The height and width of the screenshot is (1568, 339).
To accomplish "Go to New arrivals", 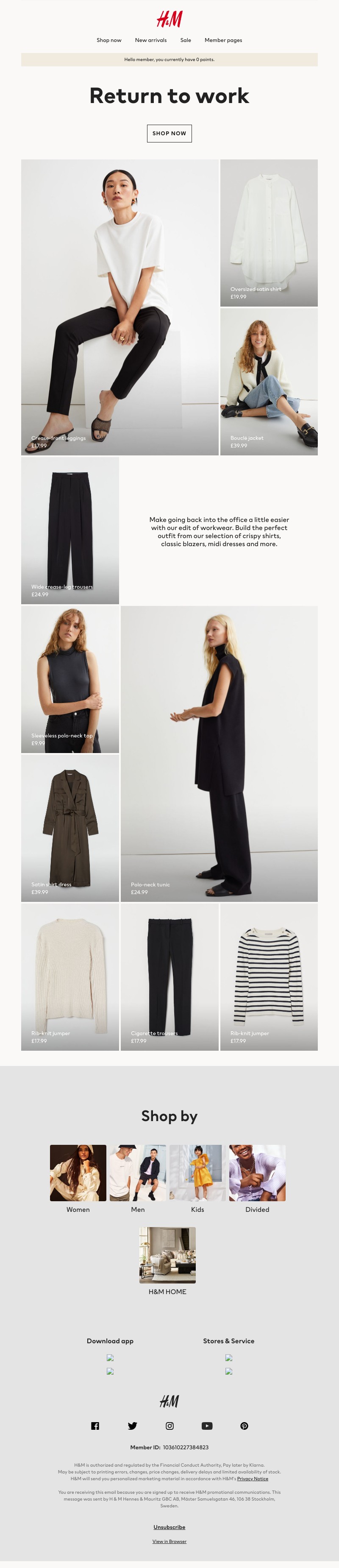I will click(150, 40).
